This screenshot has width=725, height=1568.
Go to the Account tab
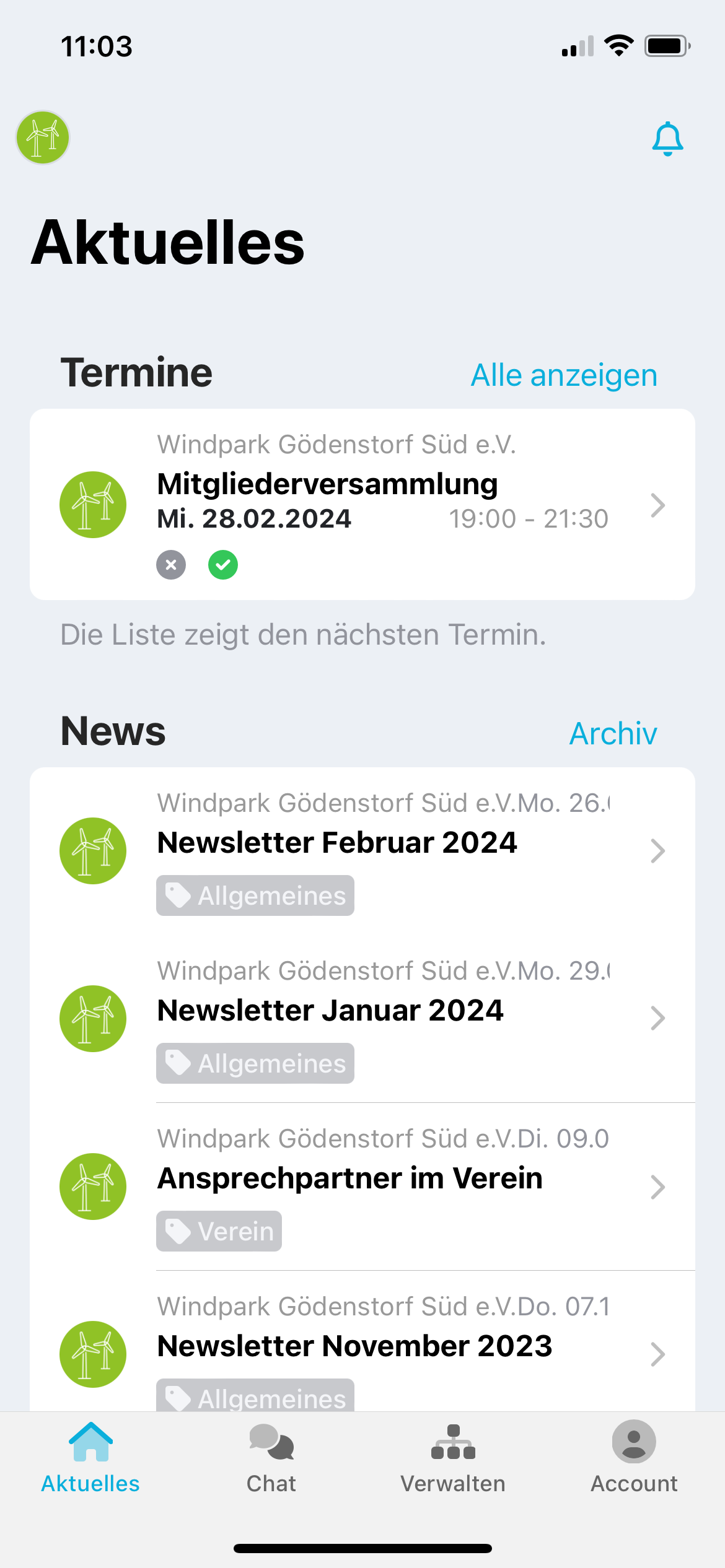(634, 1457)
